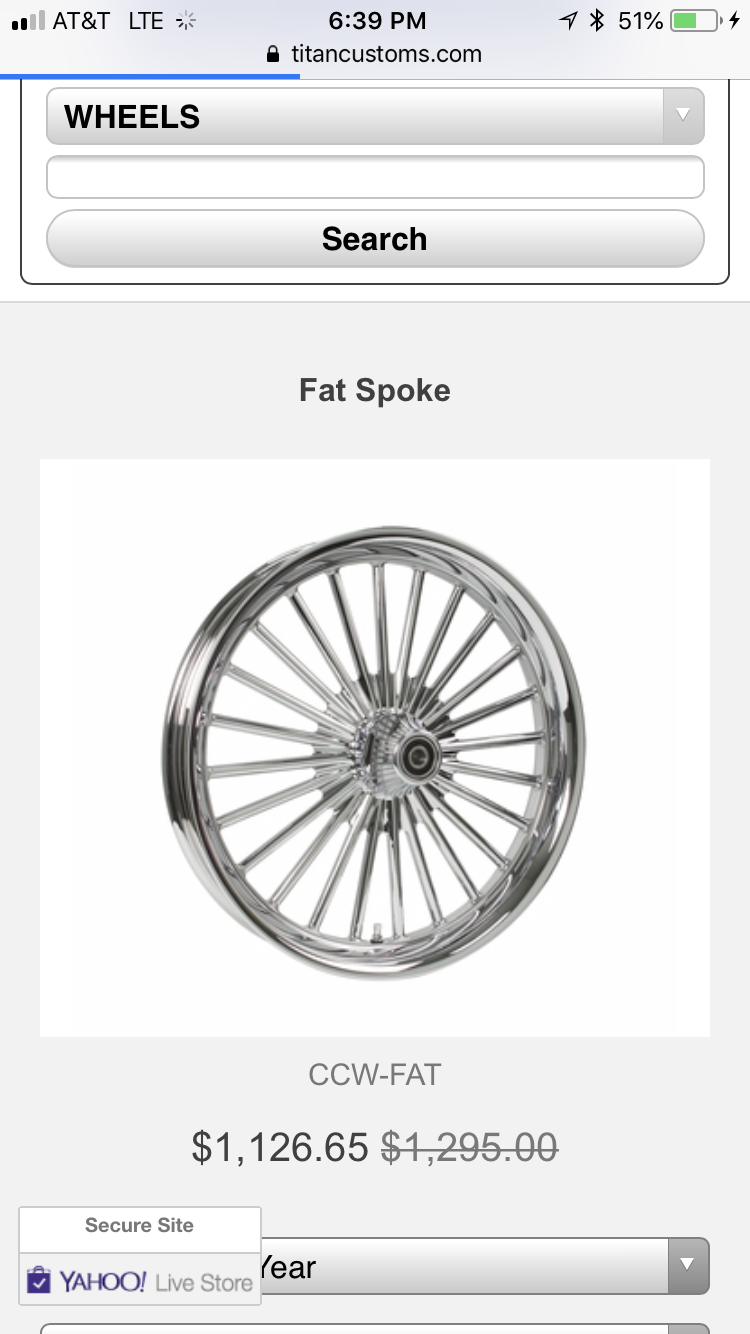
Task: Tap the empty search text field
Action: [375, 177]
